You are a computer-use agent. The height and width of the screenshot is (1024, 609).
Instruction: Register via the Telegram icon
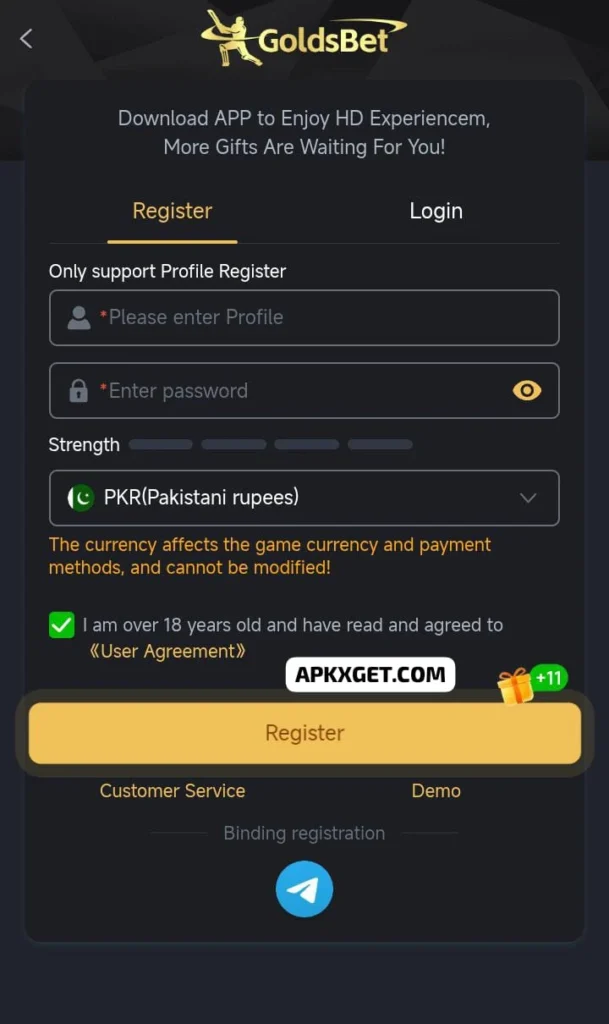click(304, 889)
